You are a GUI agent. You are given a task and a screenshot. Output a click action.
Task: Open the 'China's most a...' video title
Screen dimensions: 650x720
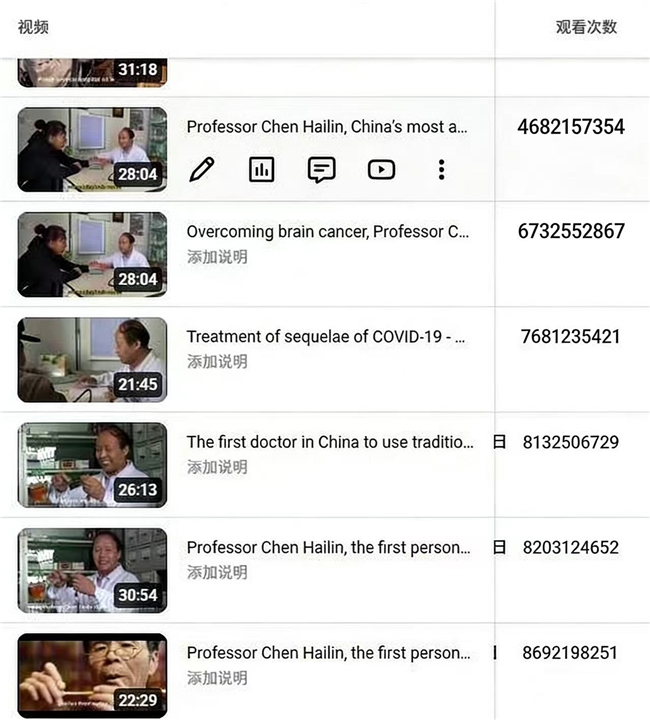(x=327, y=127)
